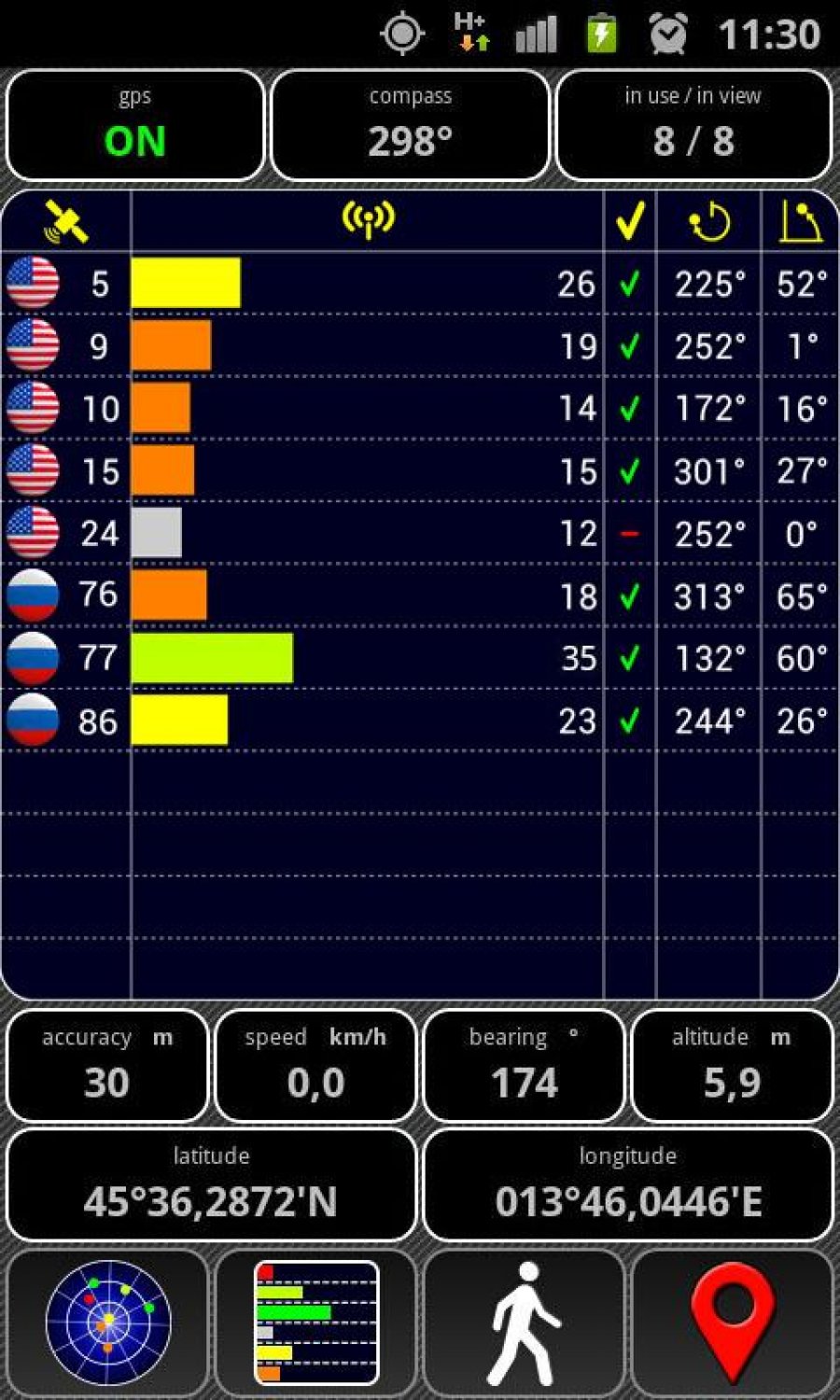
Task: Show the satellite signal bars list
Action: [316, 1322]
